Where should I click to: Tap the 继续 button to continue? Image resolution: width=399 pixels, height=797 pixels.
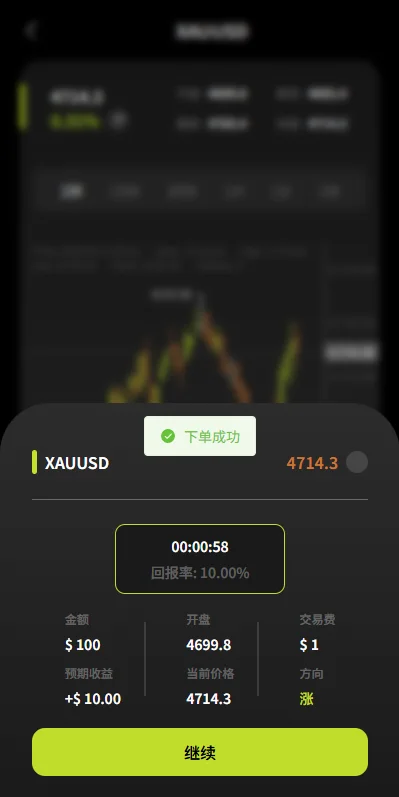tap(200, 752)
